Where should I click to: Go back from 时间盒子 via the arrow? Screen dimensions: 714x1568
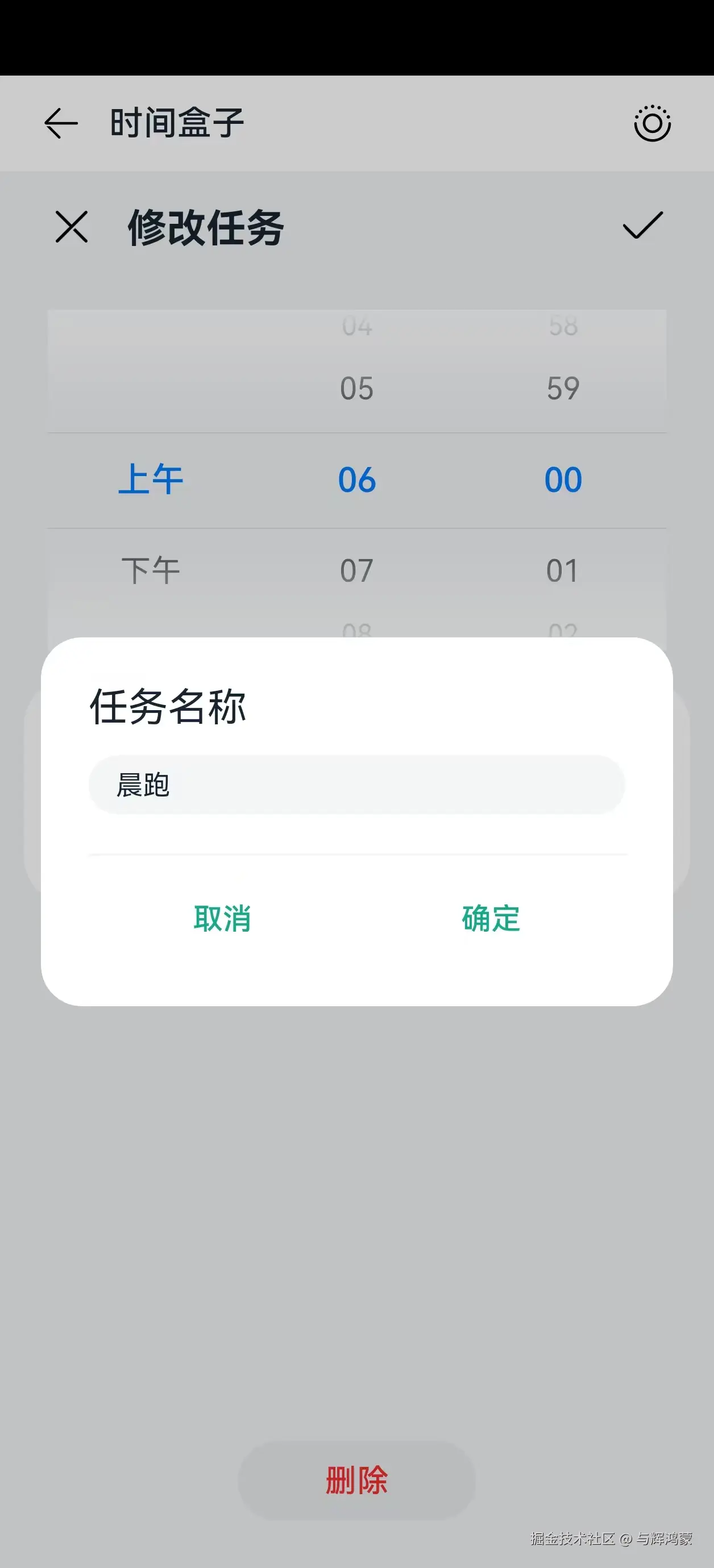(x=61, y=123)
